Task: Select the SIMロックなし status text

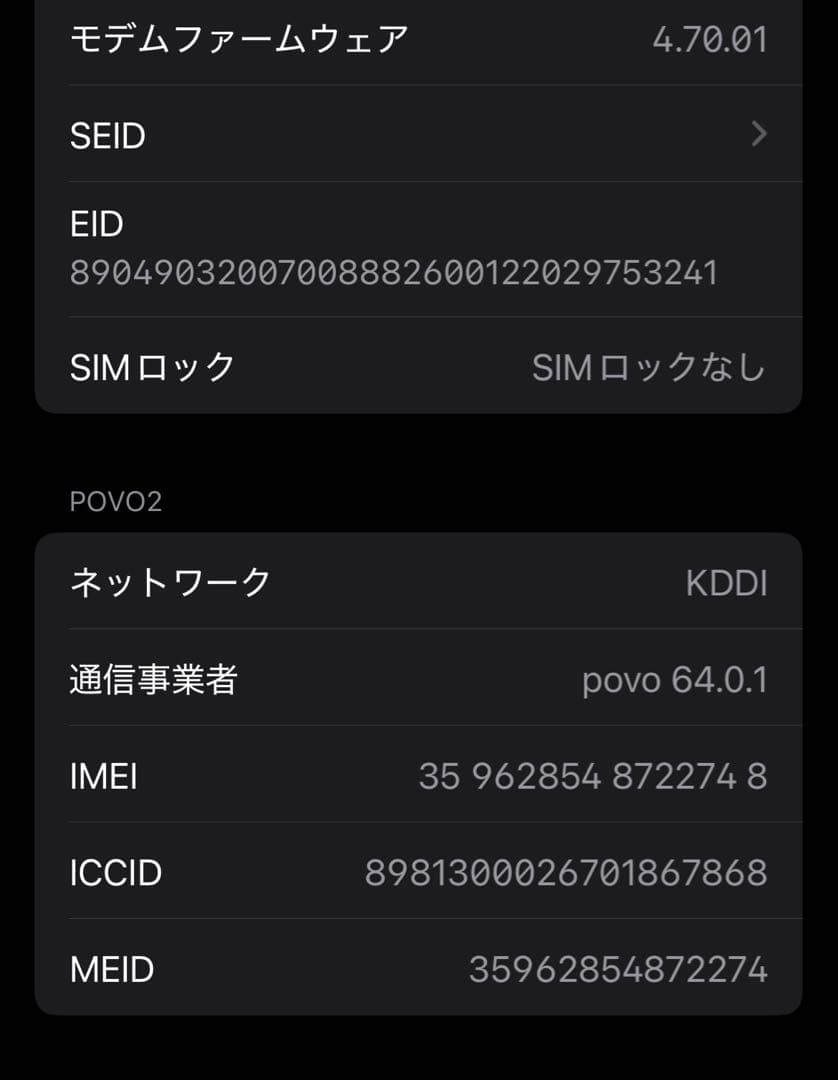Action: [647, 366]
